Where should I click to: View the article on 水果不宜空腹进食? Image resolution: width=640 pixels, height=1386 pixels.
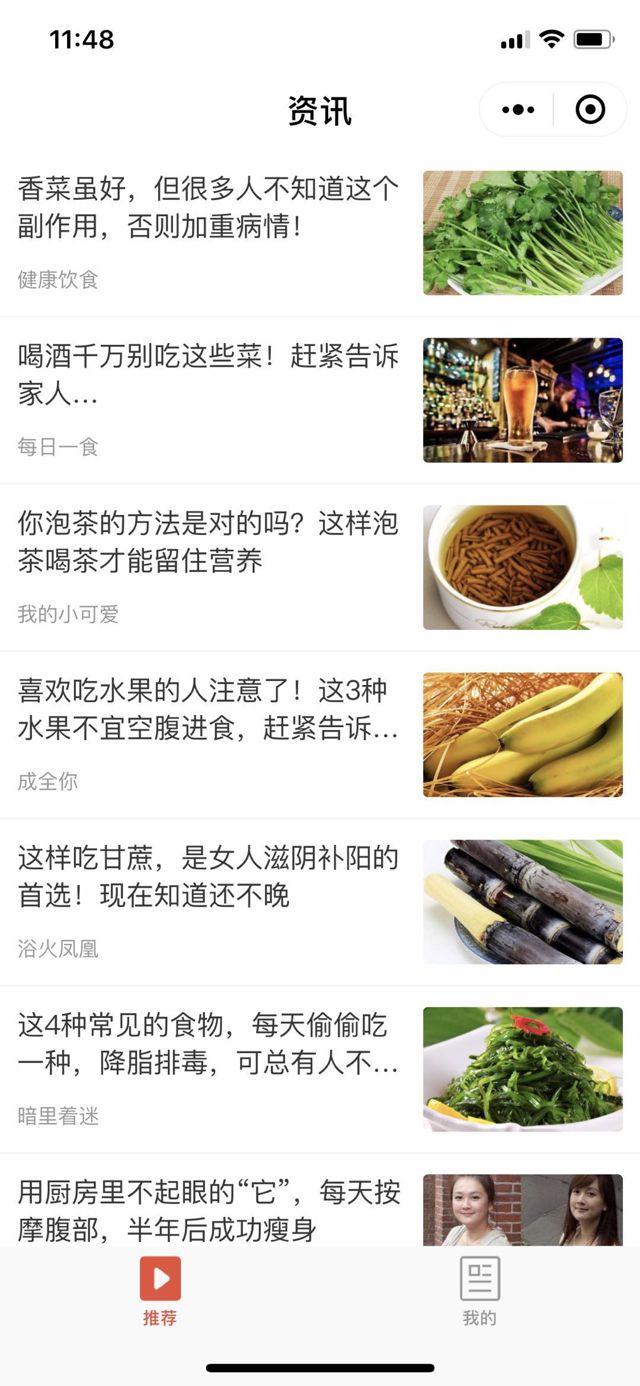(208, 709)
